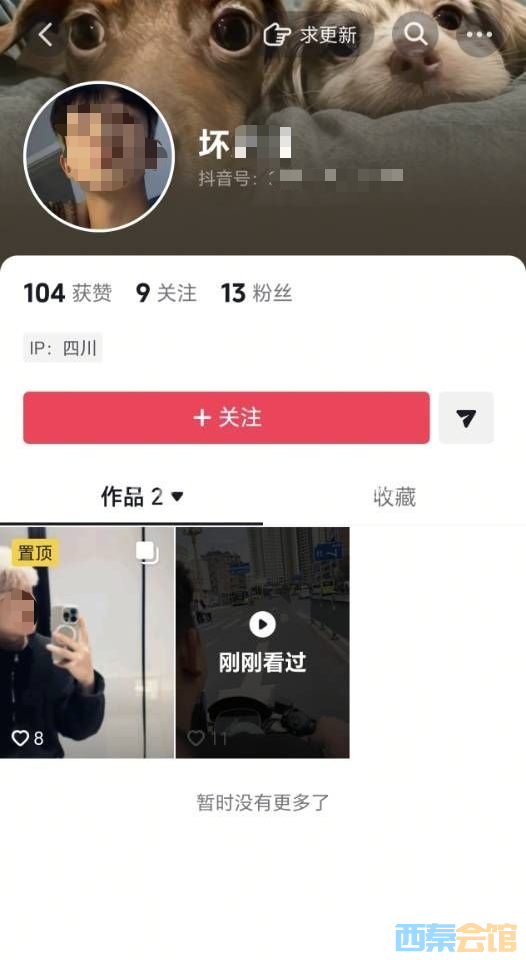Open the three-dot overflow menu
The height and width of the screenshot is (960, 526).
[x=479, y=34]
